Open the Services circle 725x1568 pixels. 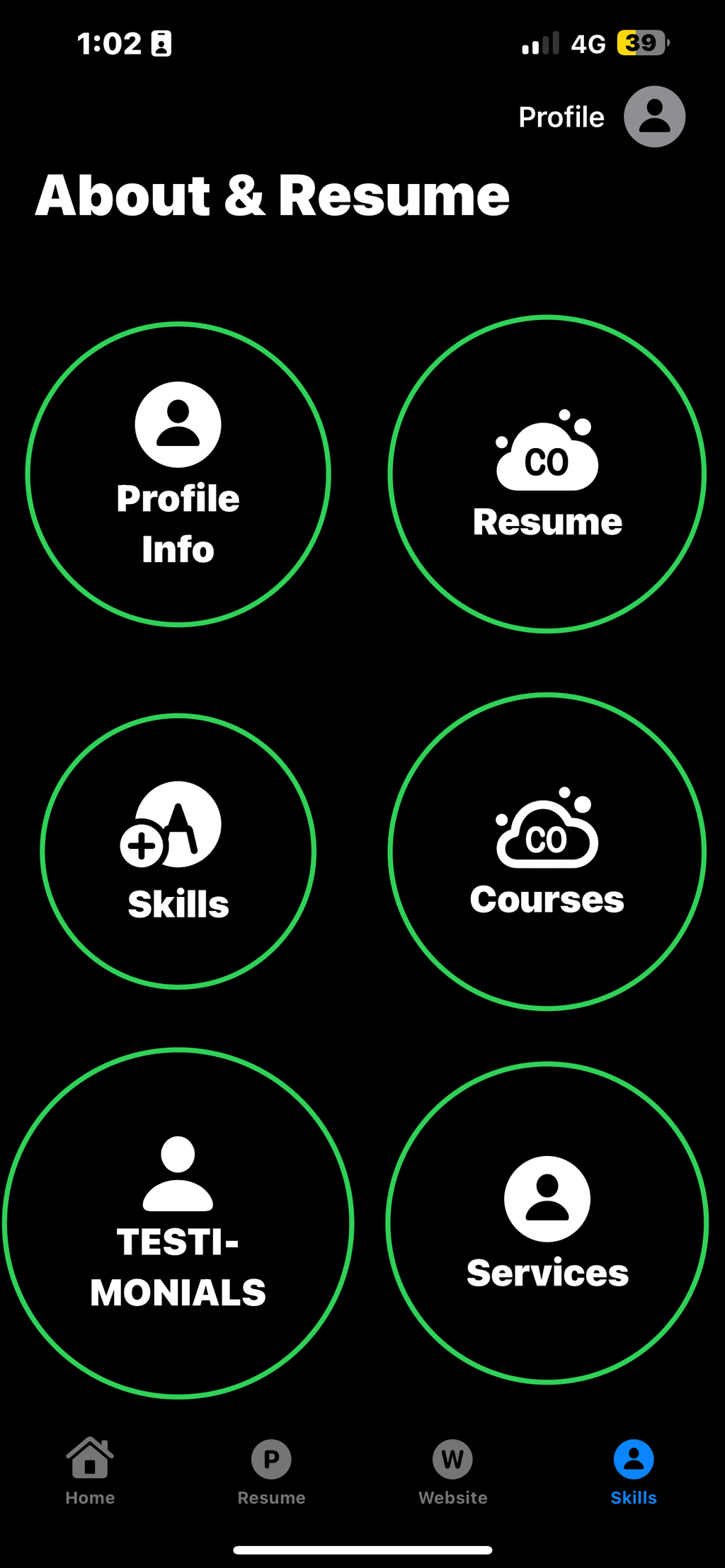tap(547, 1223)
